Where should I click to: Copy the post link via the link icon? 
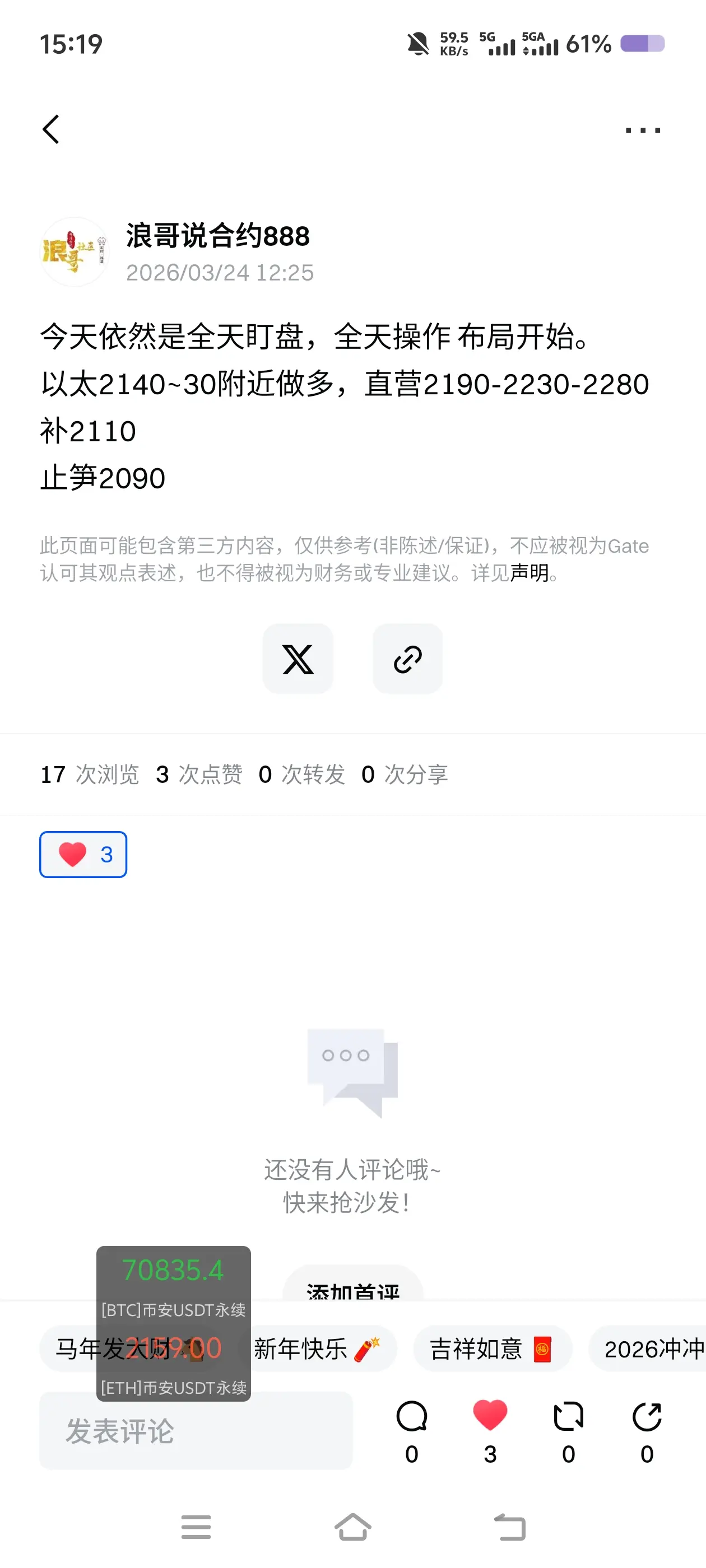[407, 659]
